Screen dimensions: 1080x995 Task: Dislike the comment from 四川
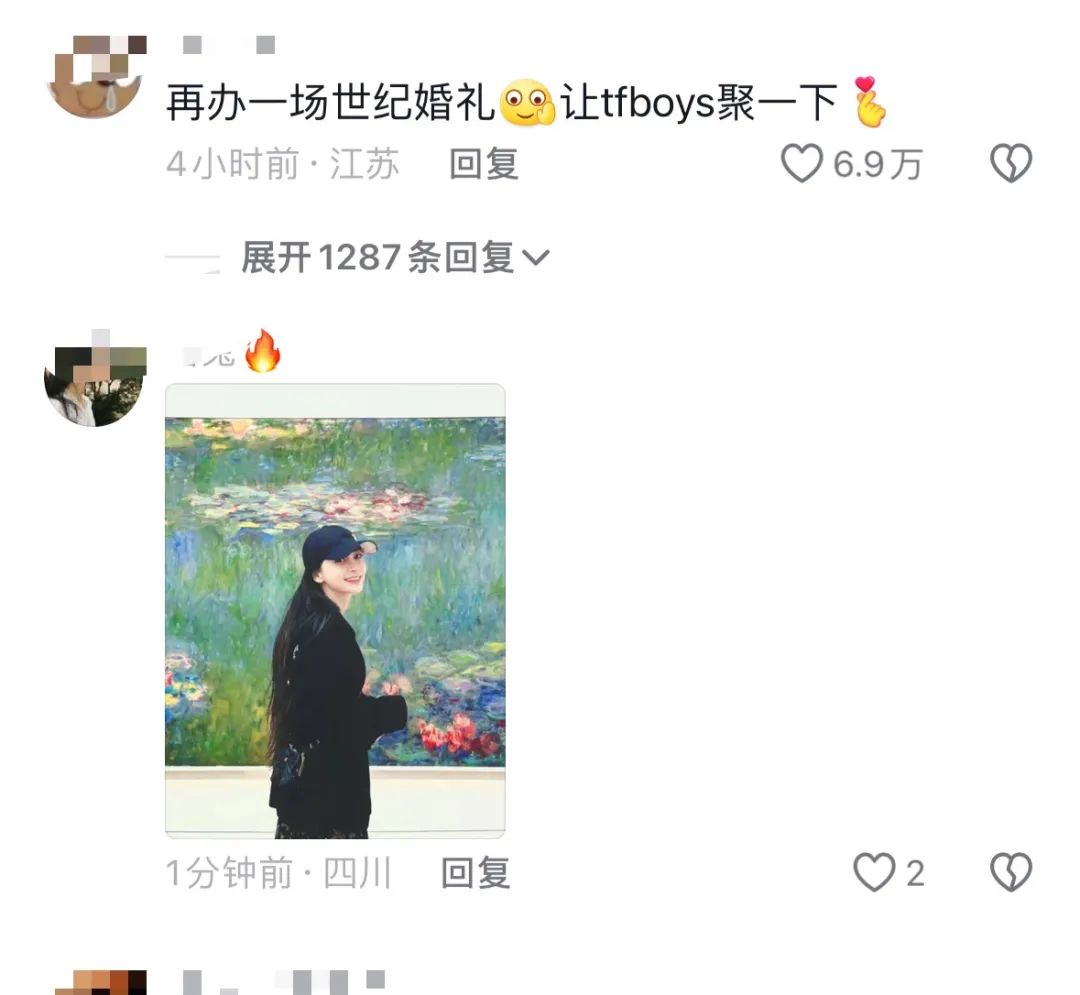pos(1010,873)
